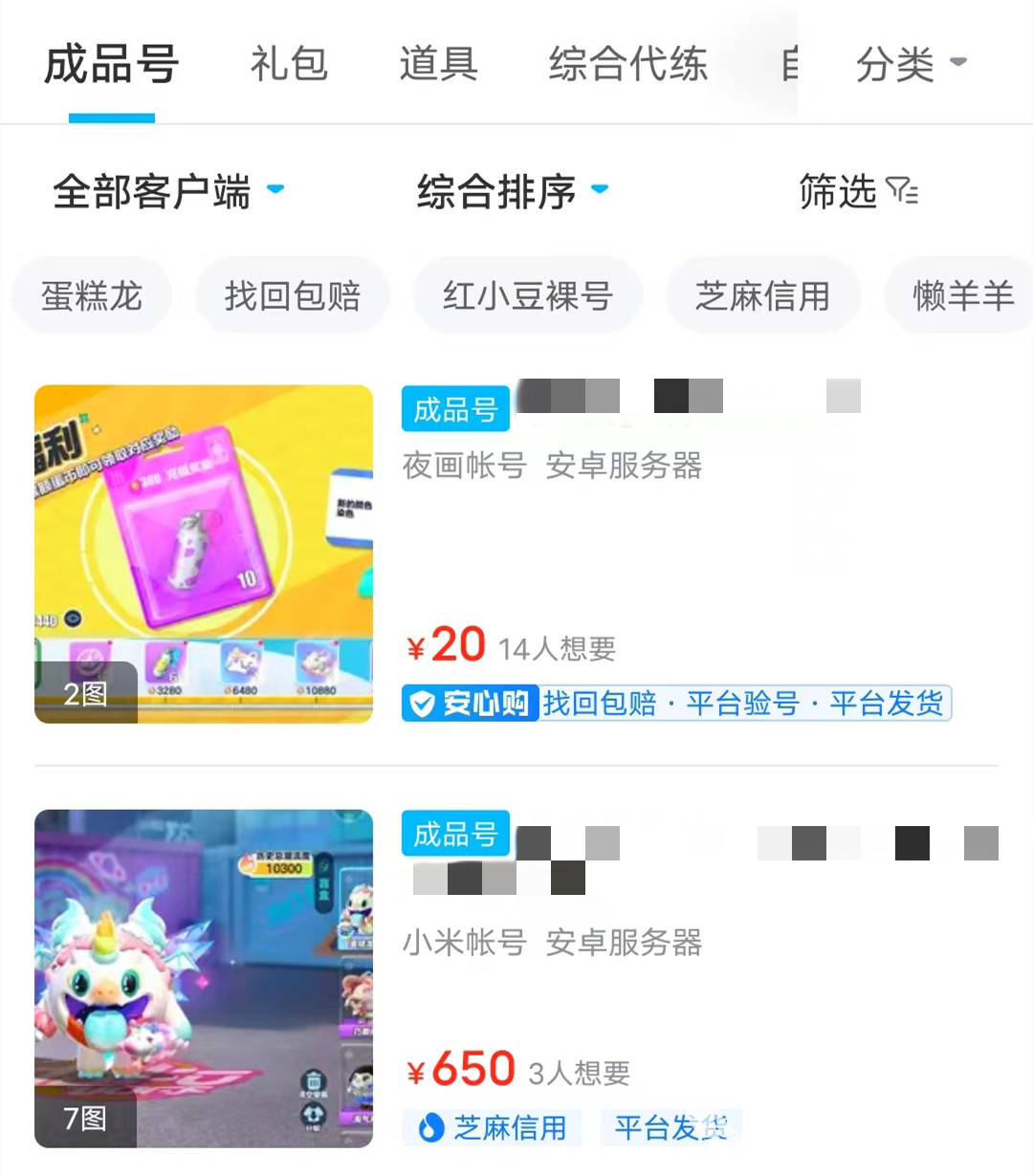Screen dimensions: 1033x1176
Task: Select the 成品号 tab
Action: [111, 65]
